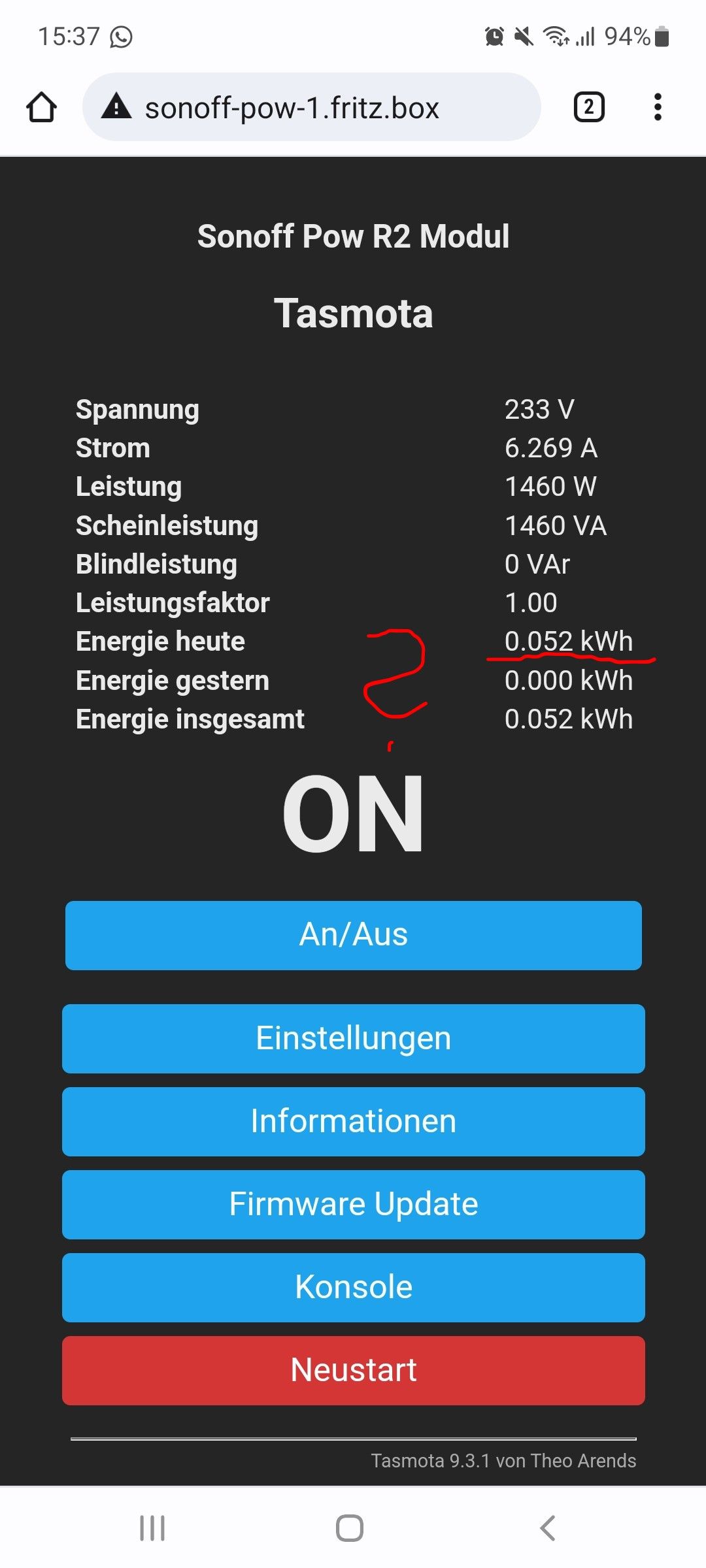Open the tab switcher showing 2 tabs
Screen dimensions: 706x1568
(588, 107)
